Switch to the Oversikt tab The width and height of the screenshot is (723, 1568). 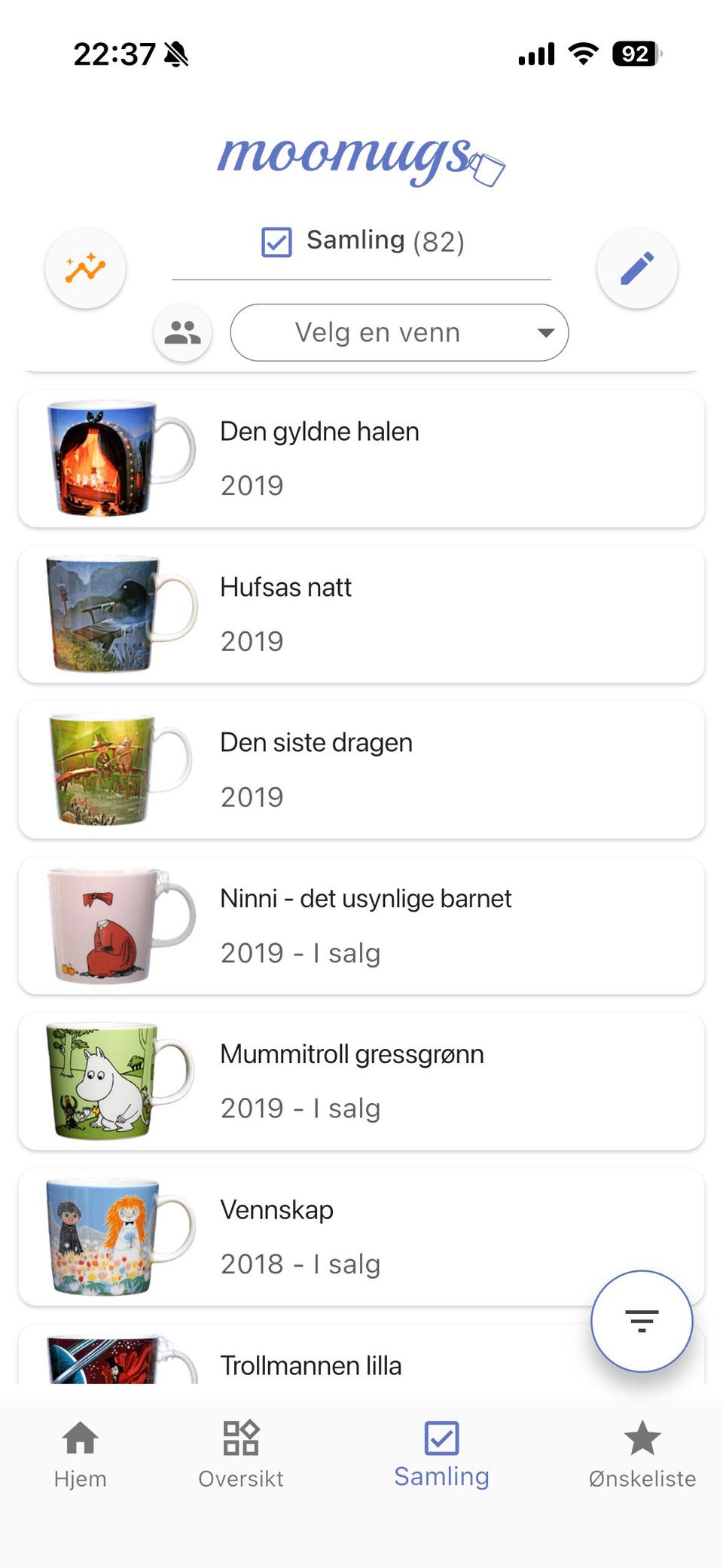coord(240,1454)
